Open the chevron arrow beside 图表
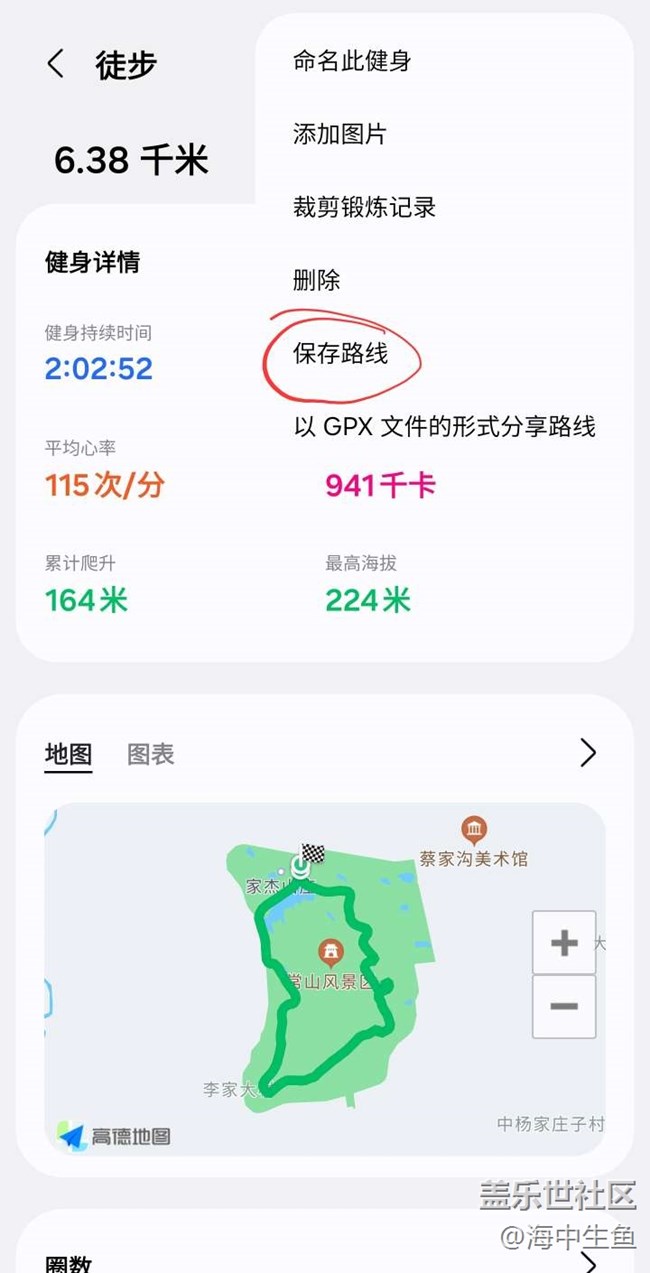Screen dimensions: 650x1273 point(588,753)
